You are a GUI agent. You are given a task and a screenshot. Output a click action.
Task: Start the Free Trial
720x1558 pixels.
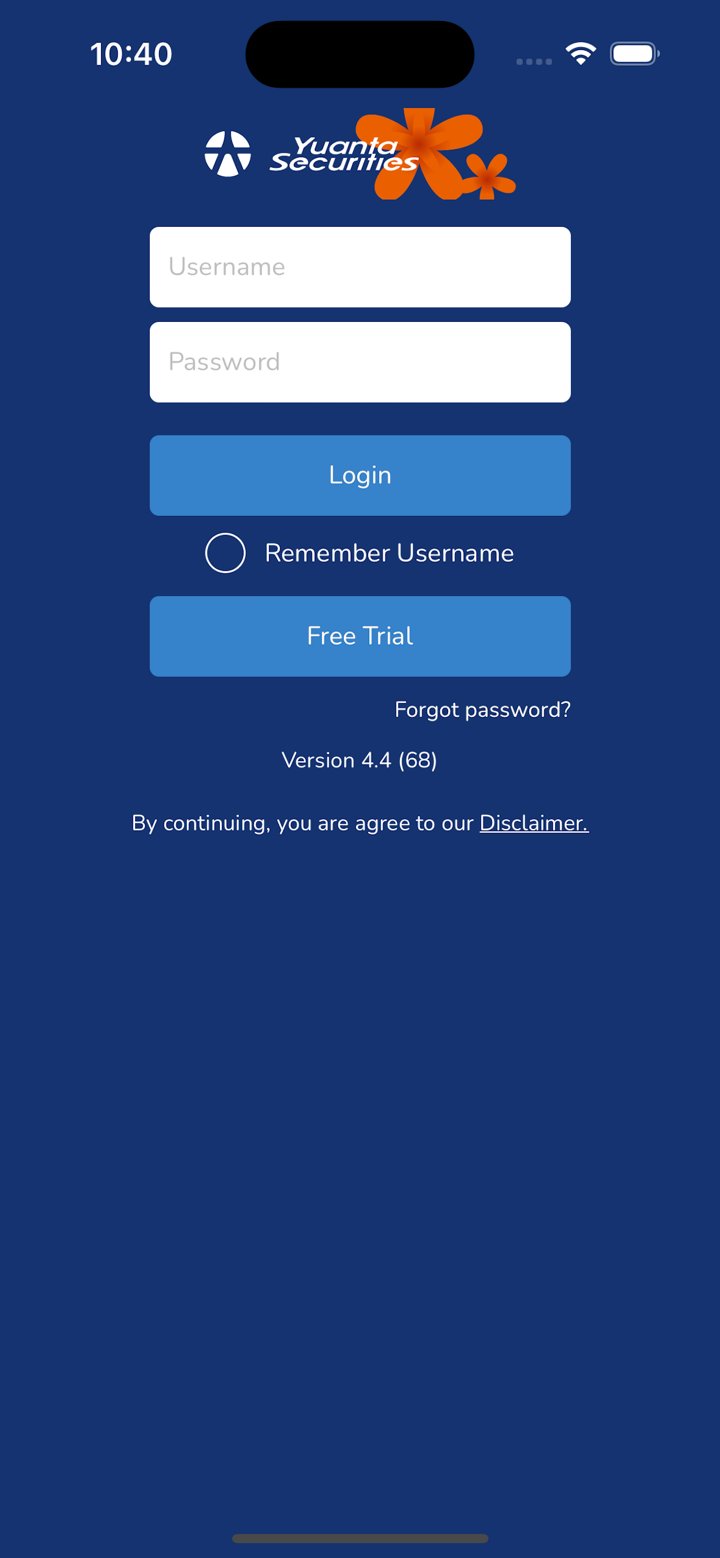[x=360, y=636]
